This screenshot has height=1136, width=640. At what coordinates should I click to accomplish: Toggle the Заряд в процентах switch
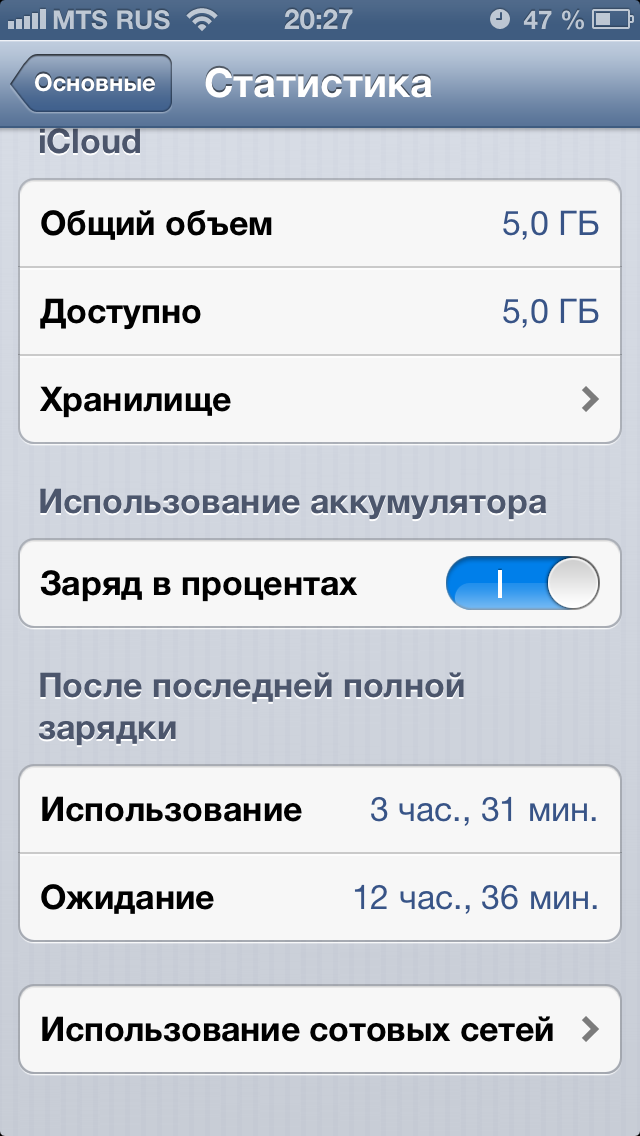(x=523, y=582)
